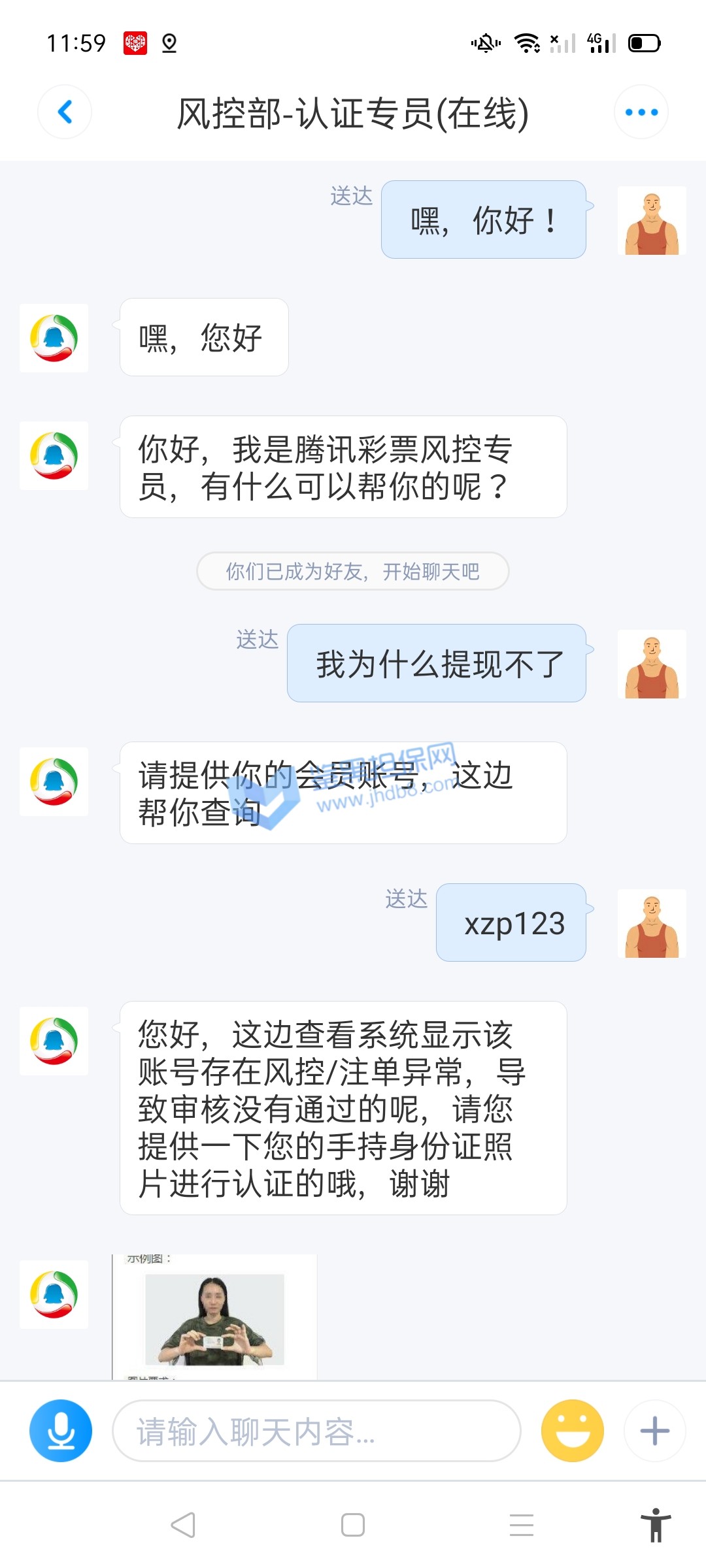The image size is (706, 1568).
Task: View the example ID photo image
Action: coord(214,1316)
